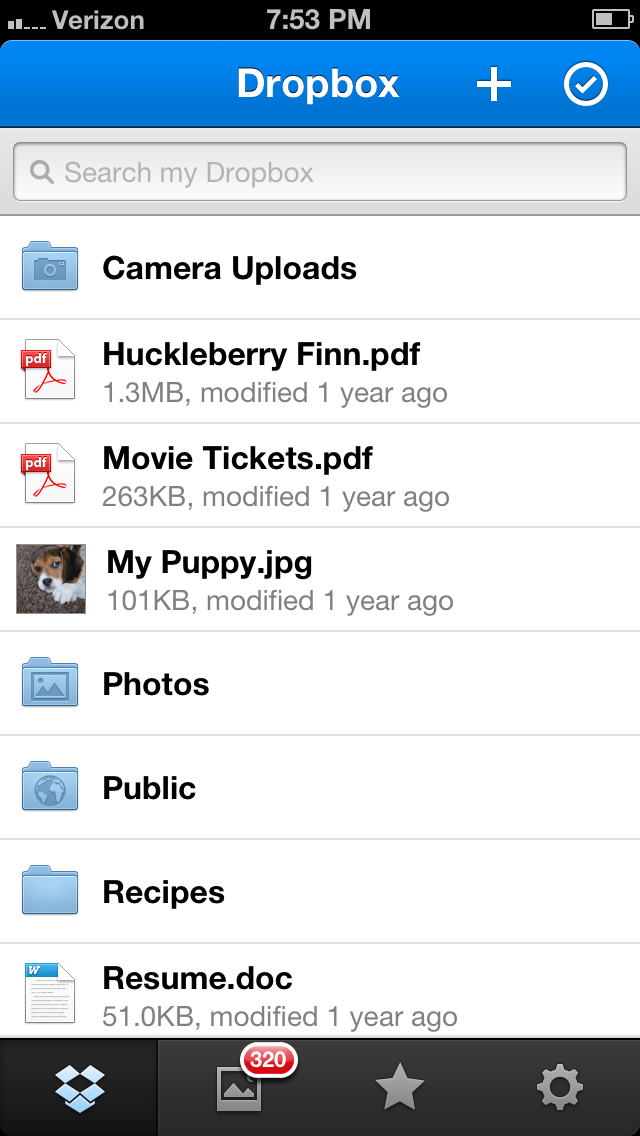Open the My Puppy.jpg image

320,579
